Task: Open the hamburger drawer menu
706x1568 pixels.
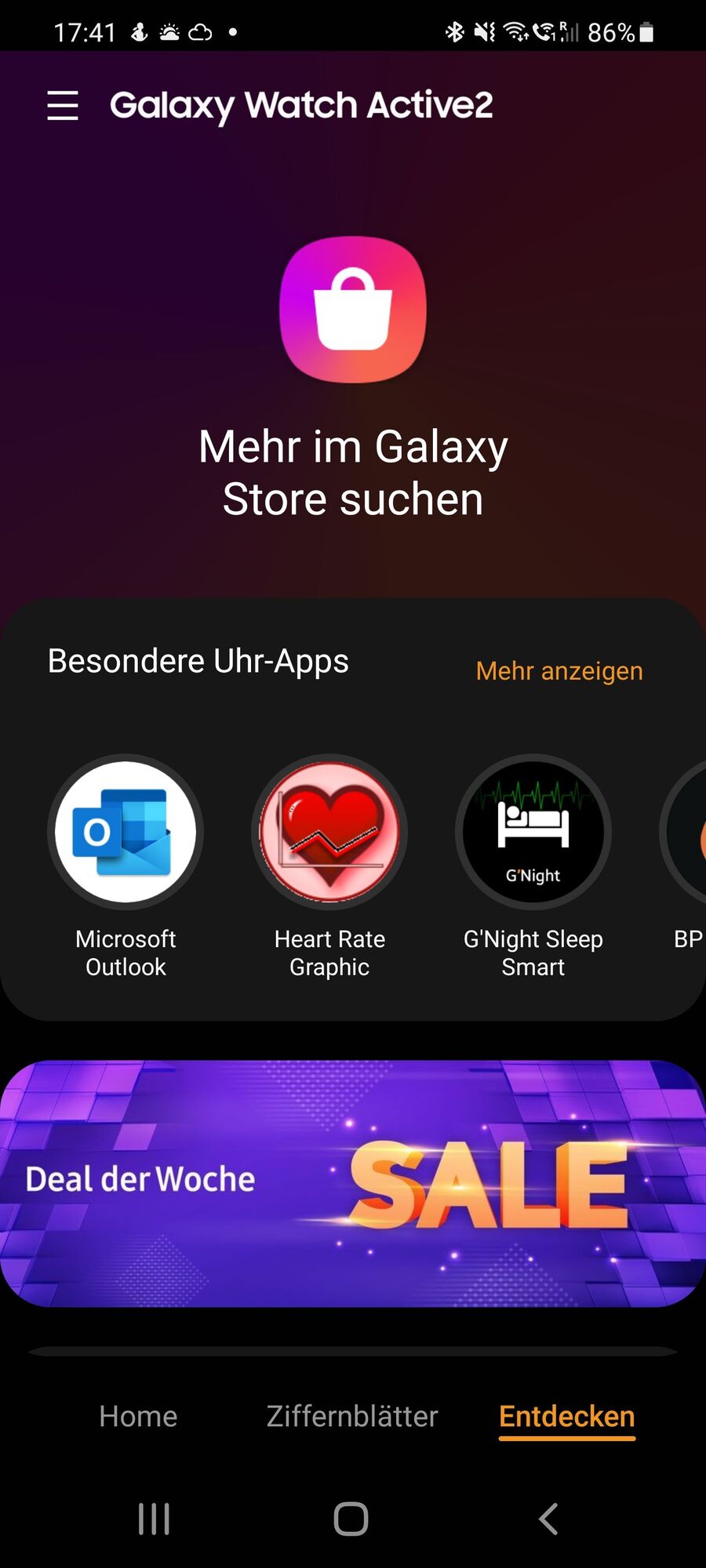Action: coord(63,105)
